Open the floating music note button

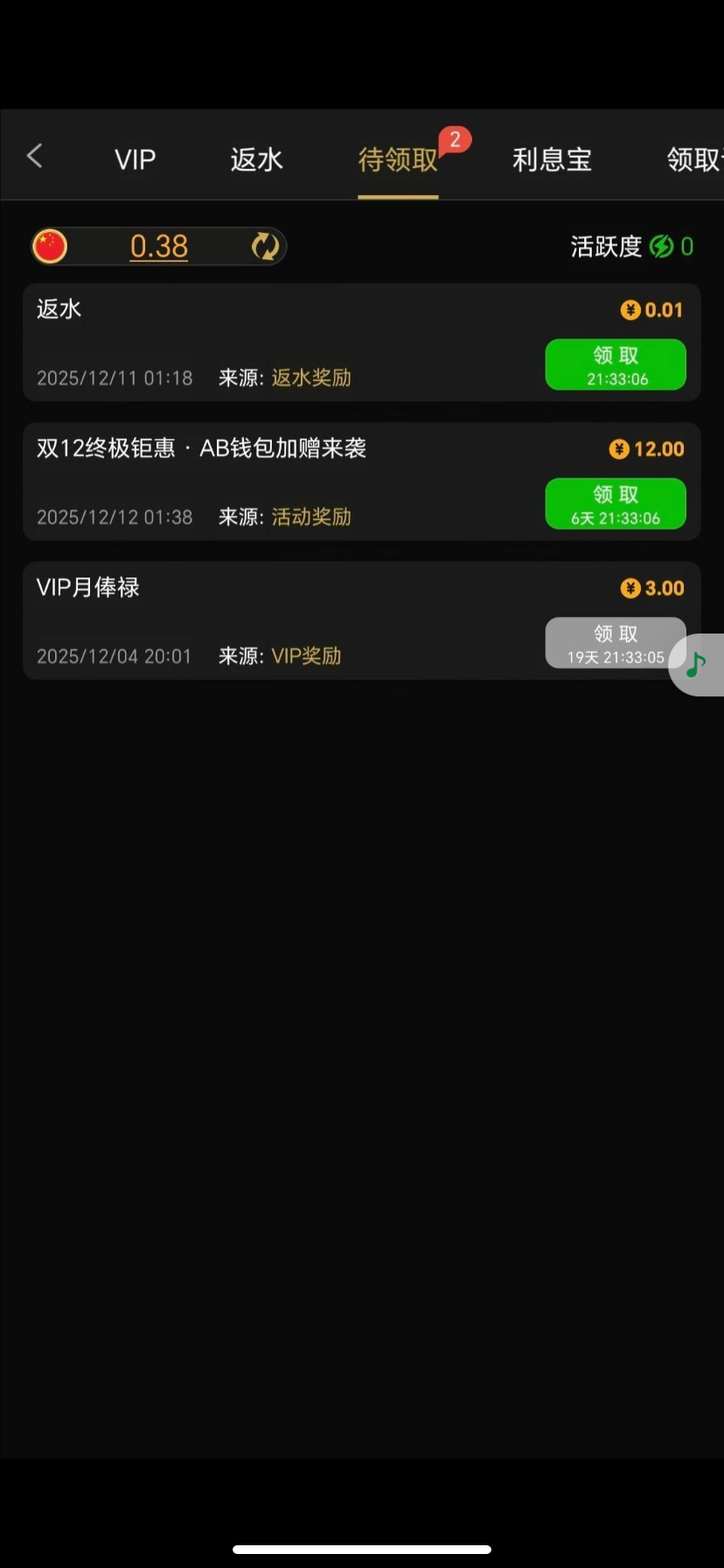click(x=697, y=665)
